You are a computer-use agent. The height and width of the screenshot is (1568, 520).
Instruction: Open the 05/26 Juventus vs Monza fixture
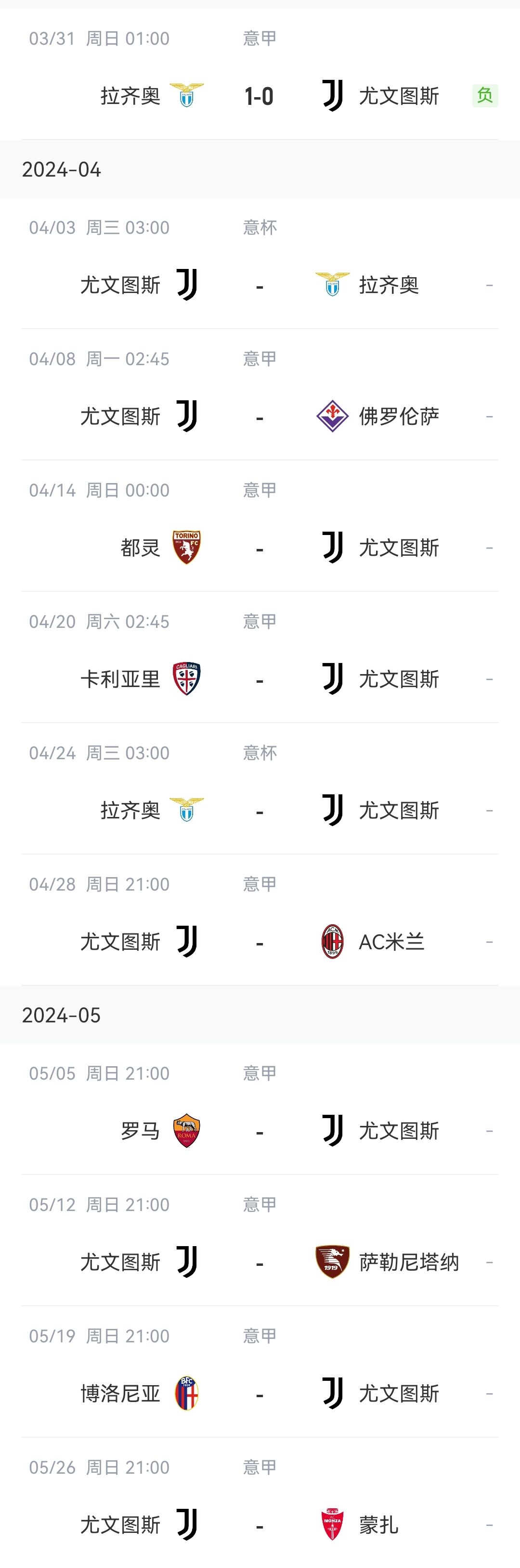click(260, 1525)
